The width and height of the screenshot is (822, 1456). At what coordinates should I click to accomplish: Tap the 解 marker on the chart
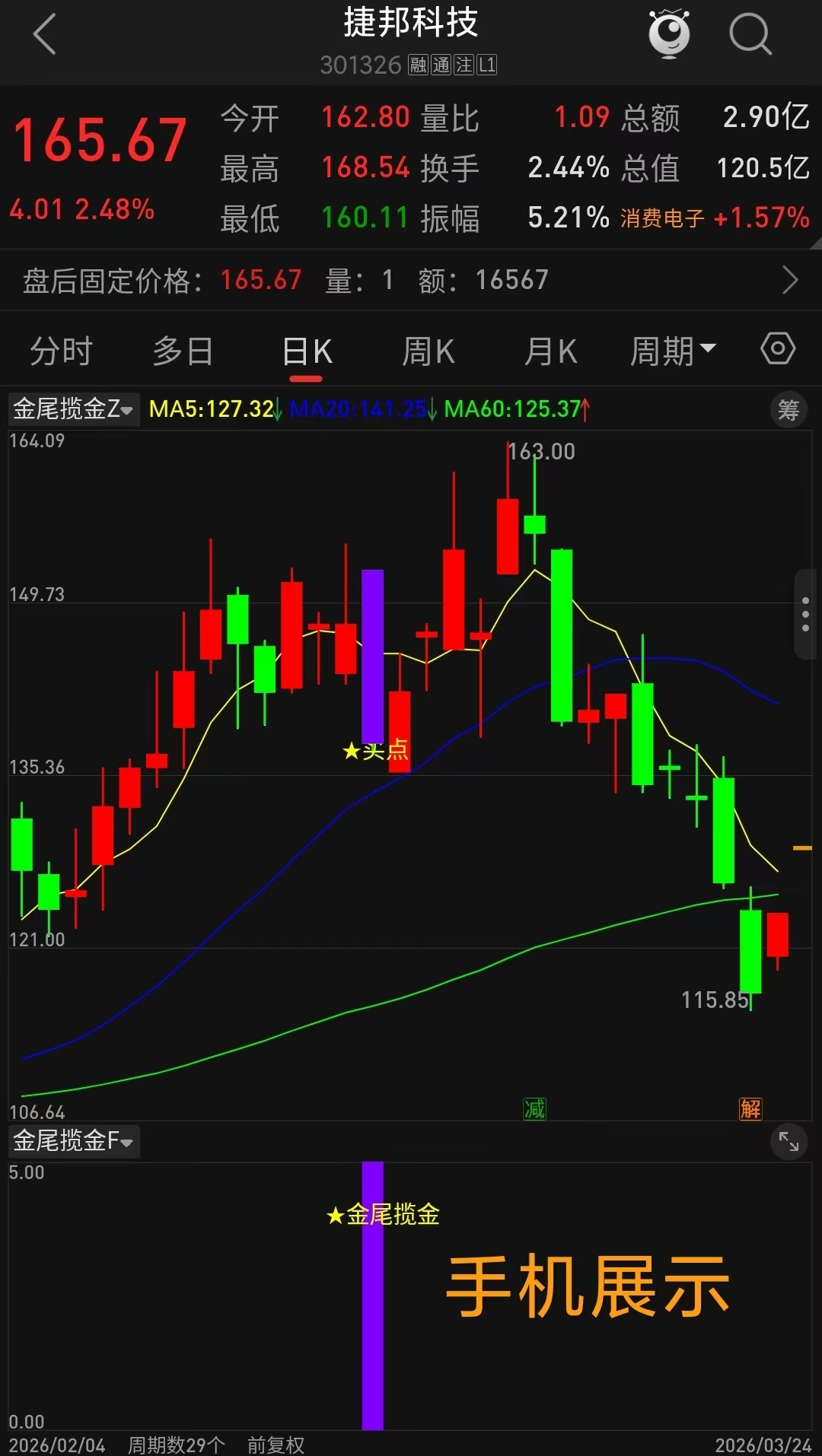pyautogui.click(x=750, y=1109)
